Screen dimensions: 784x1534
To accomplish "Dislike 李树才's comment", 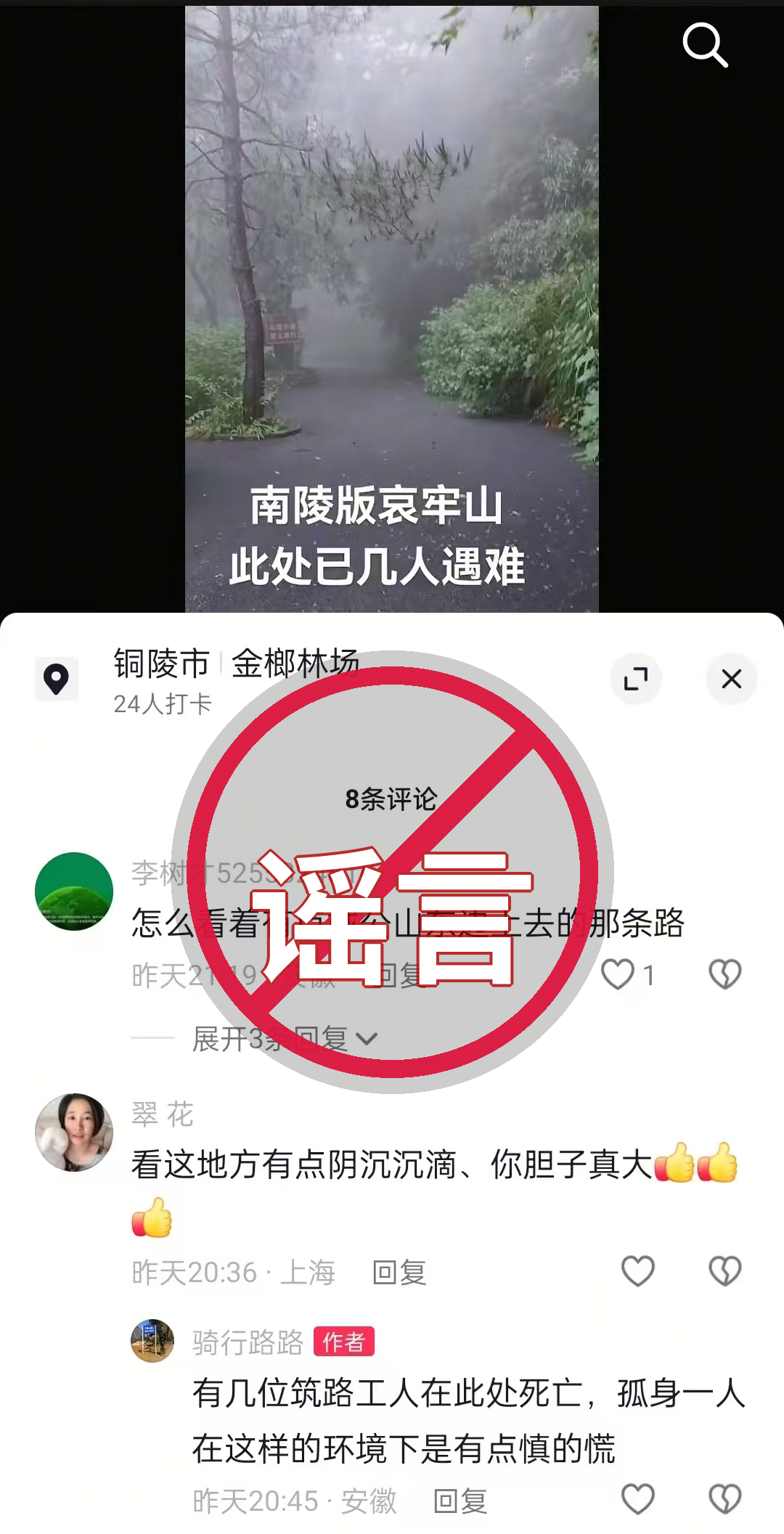I will (x=724, y=974).
